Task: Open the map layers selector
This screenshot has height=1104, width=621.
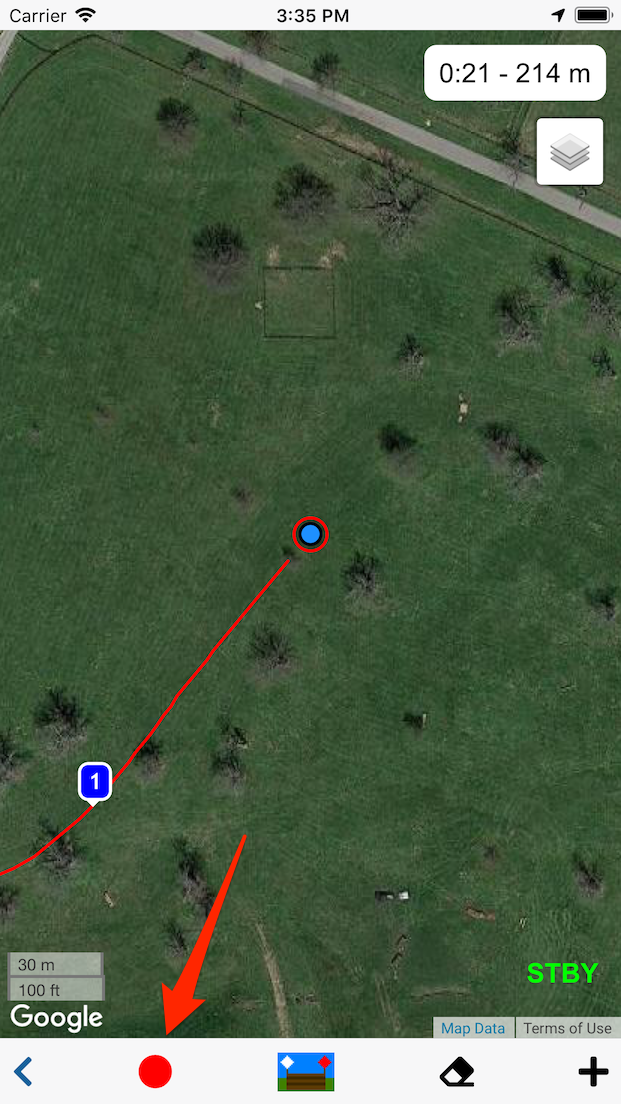Action: pos(570,152)
